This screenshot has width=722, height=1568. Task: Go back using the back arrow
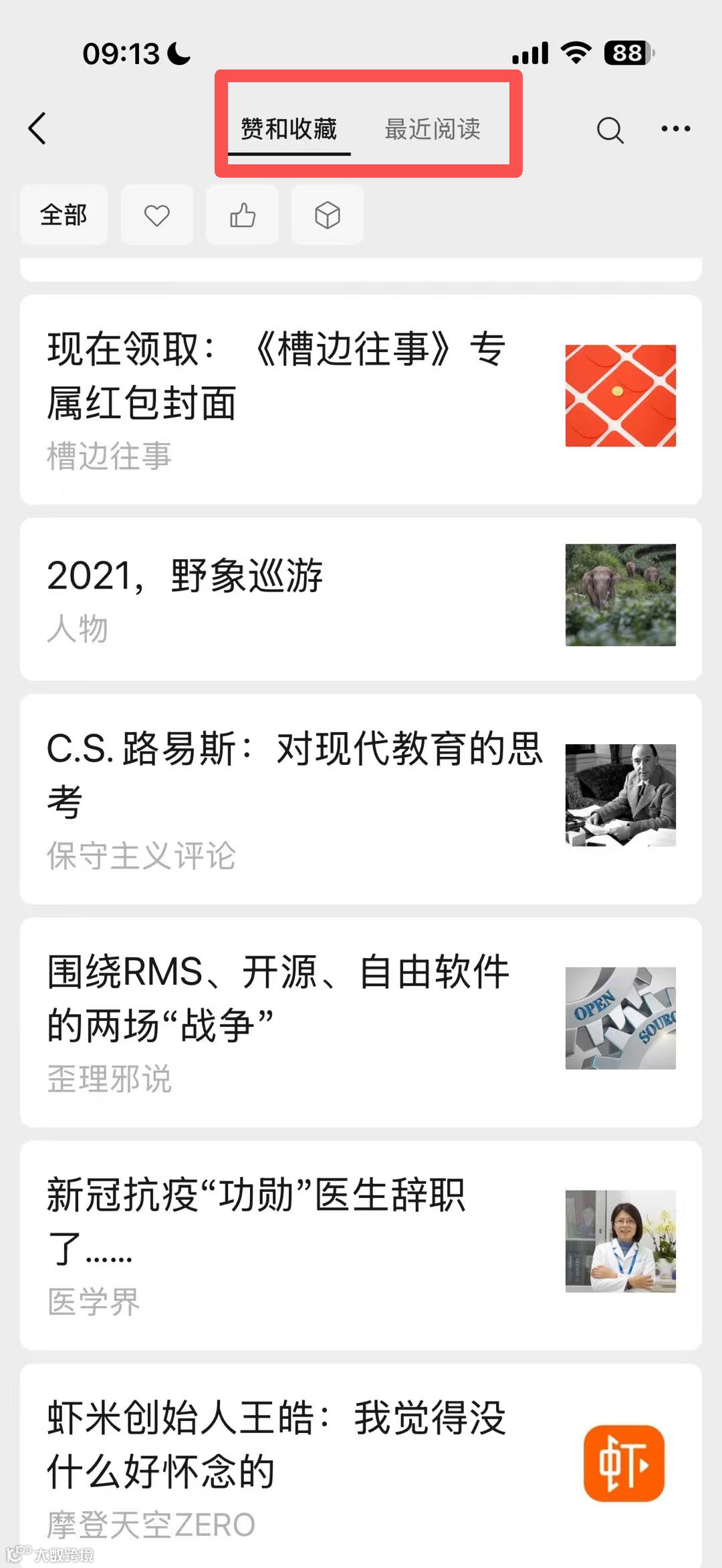pos(38,128)
